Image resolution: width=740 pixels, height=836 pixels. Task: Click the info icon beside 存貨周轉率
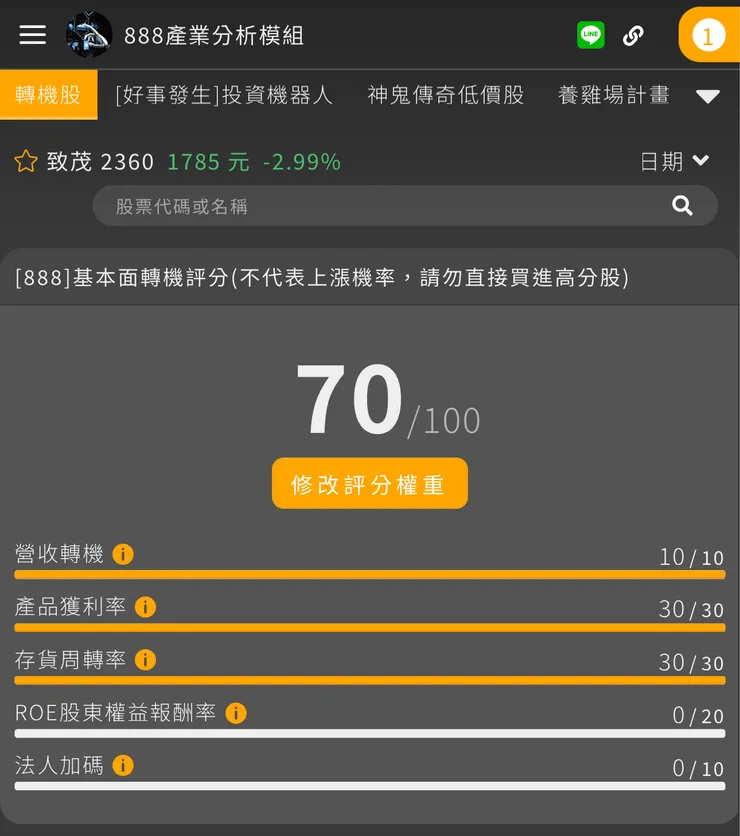pos(145,659)
